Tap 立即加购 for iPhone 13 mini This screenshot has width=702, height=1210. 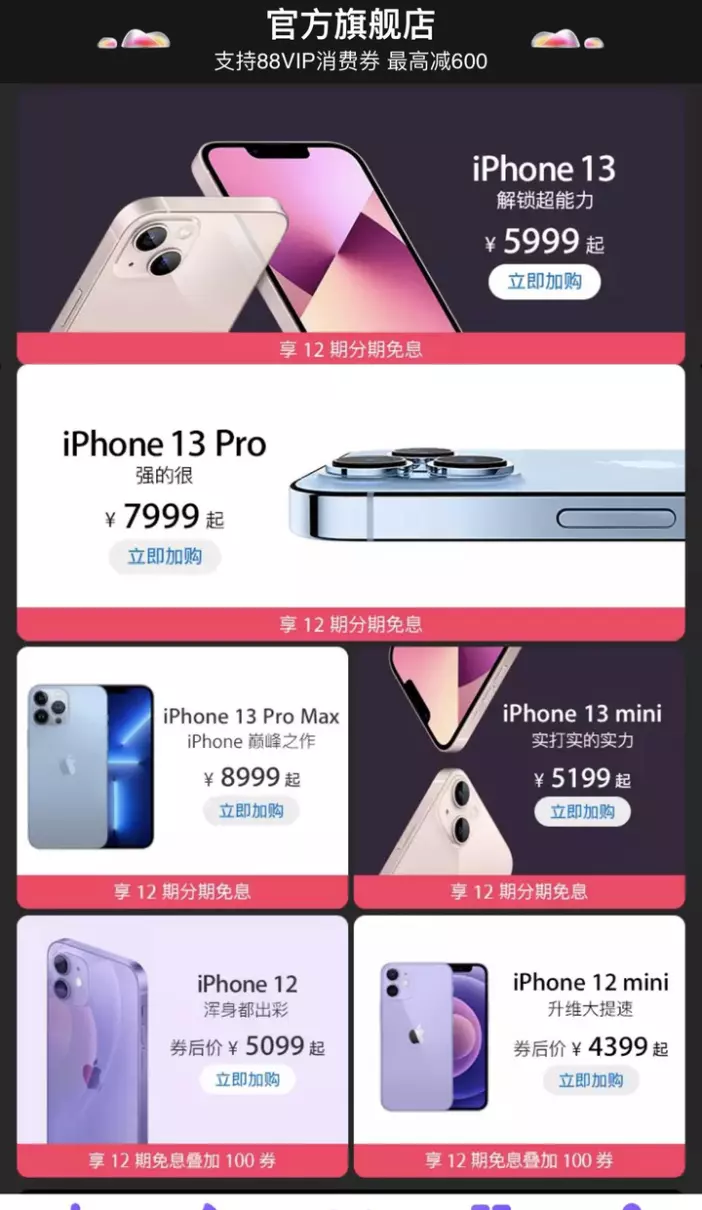[x=583, y=811]
